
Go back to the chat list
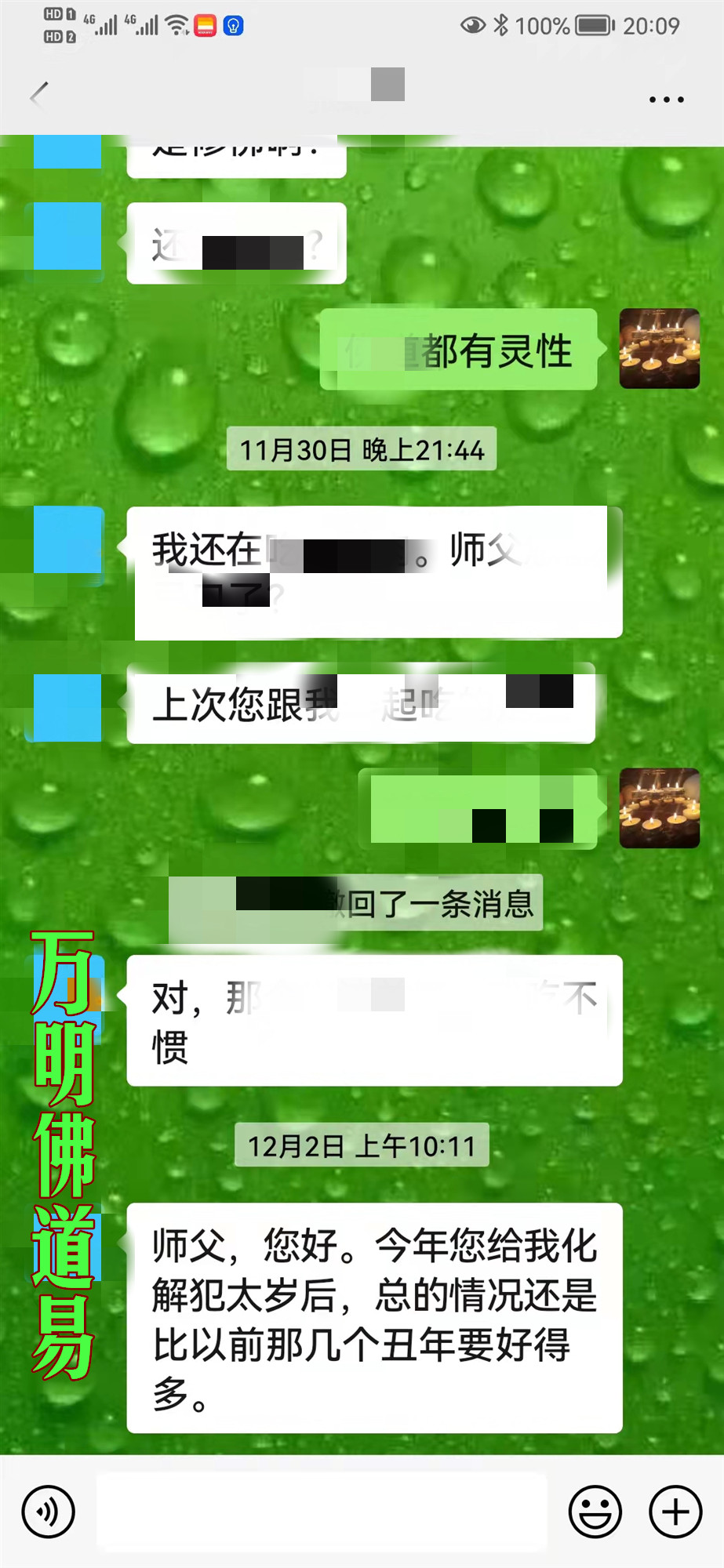pos(39,94)
